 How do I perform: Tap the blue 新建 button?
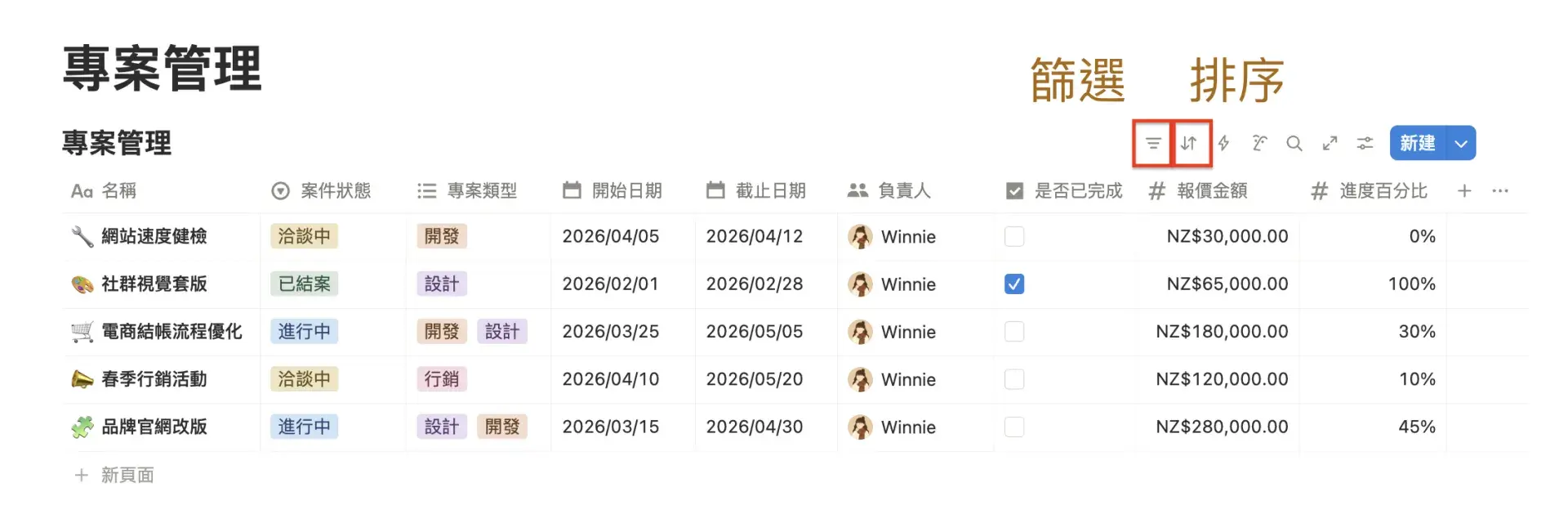tap(1417, 143)
